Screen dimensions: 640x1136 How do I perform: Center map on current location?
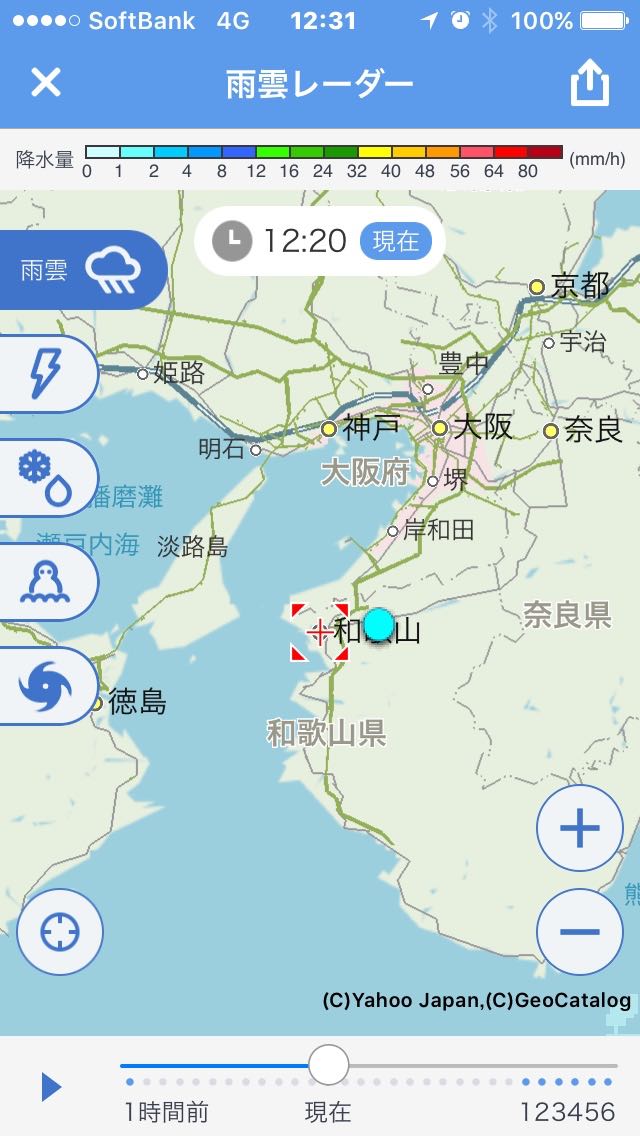tap(60, 932)
